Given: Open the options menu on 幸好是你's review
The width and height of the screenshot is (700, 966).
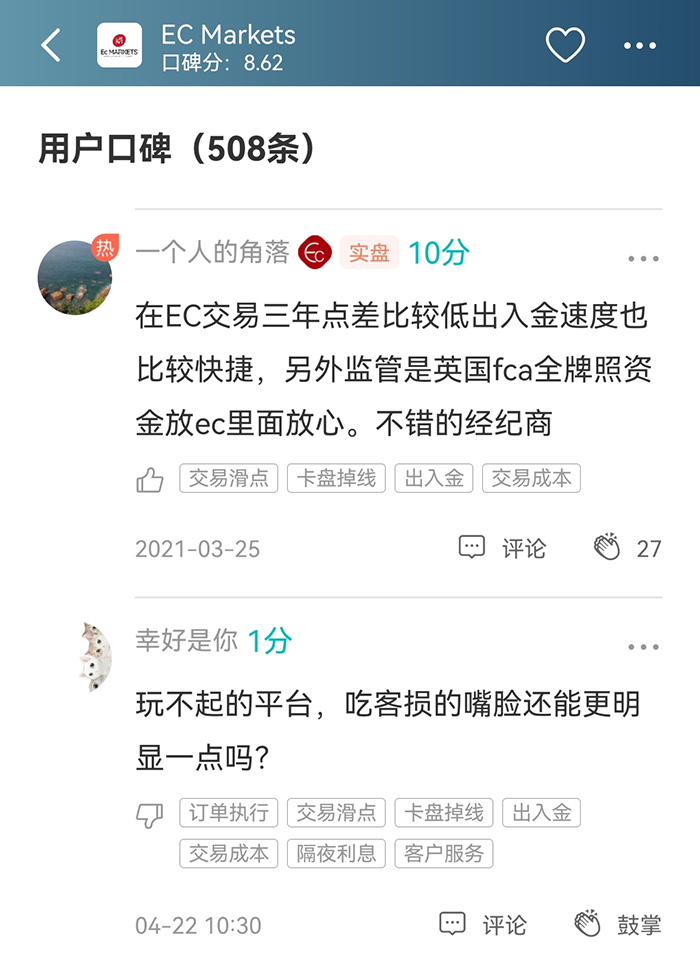Looking at the screenshot, I should (x=643, y=647).
